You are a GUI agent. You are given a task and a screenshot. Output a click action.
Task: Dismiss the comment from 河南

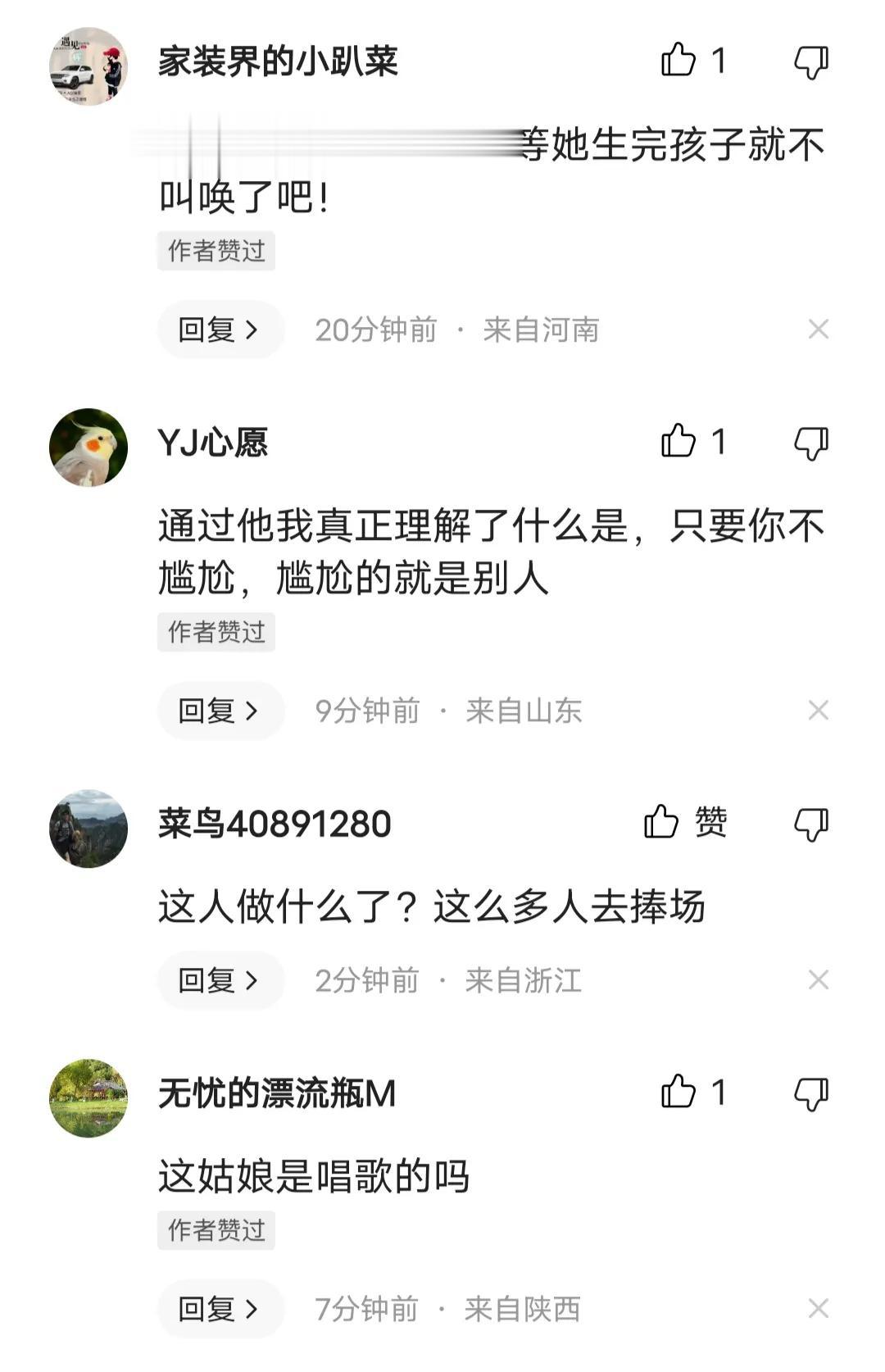click(x=818, y=329)
